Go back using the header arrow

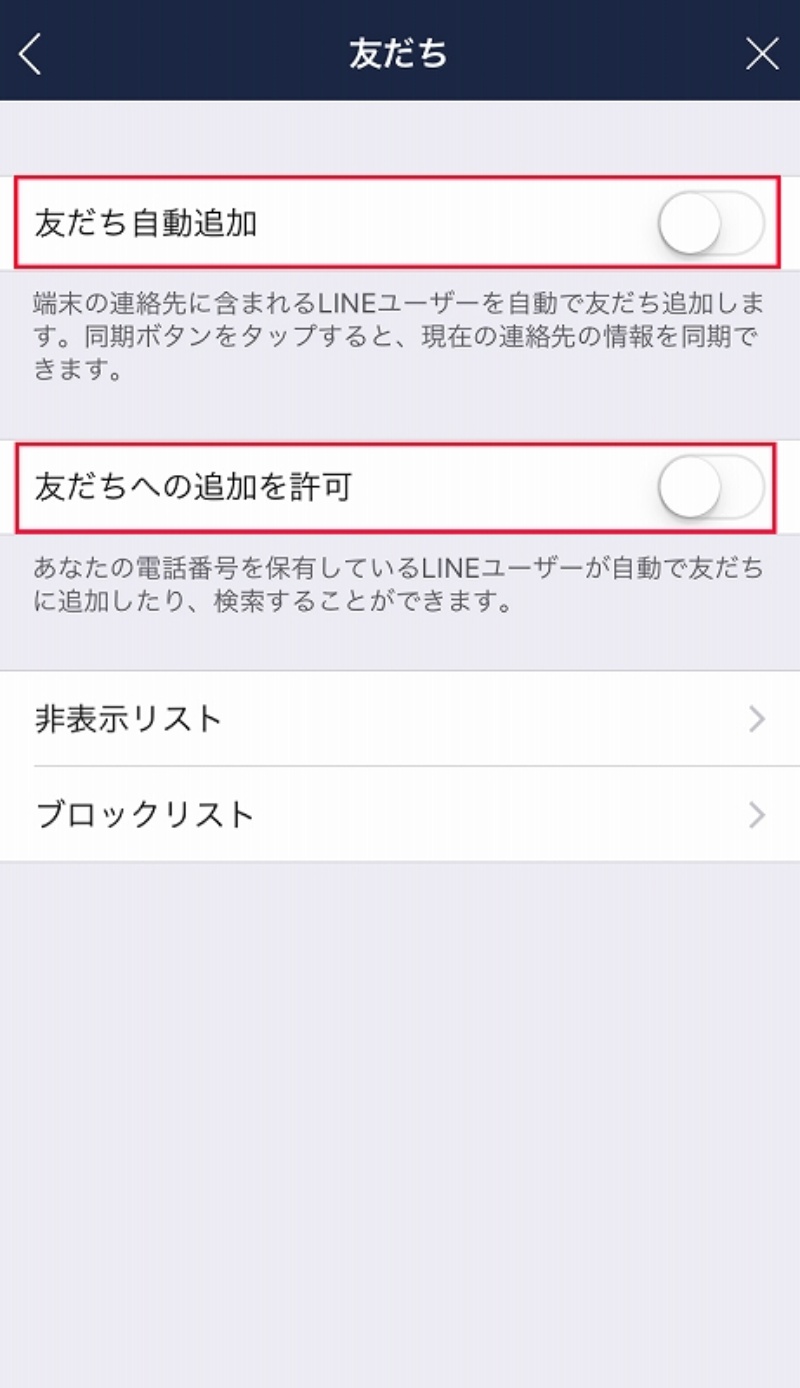tap(31, 53)
